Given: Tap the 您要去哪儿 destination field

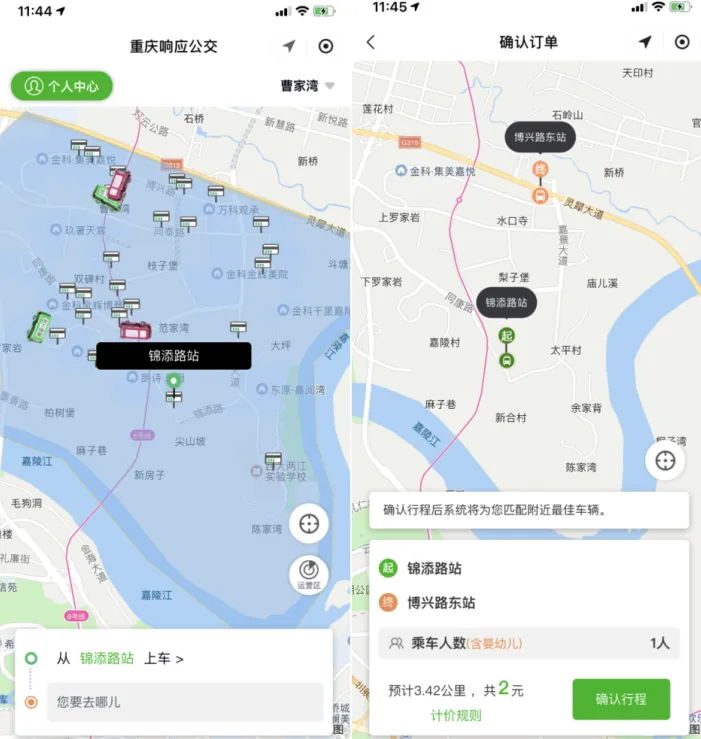Looking at the screenshot, I should 174,702.
